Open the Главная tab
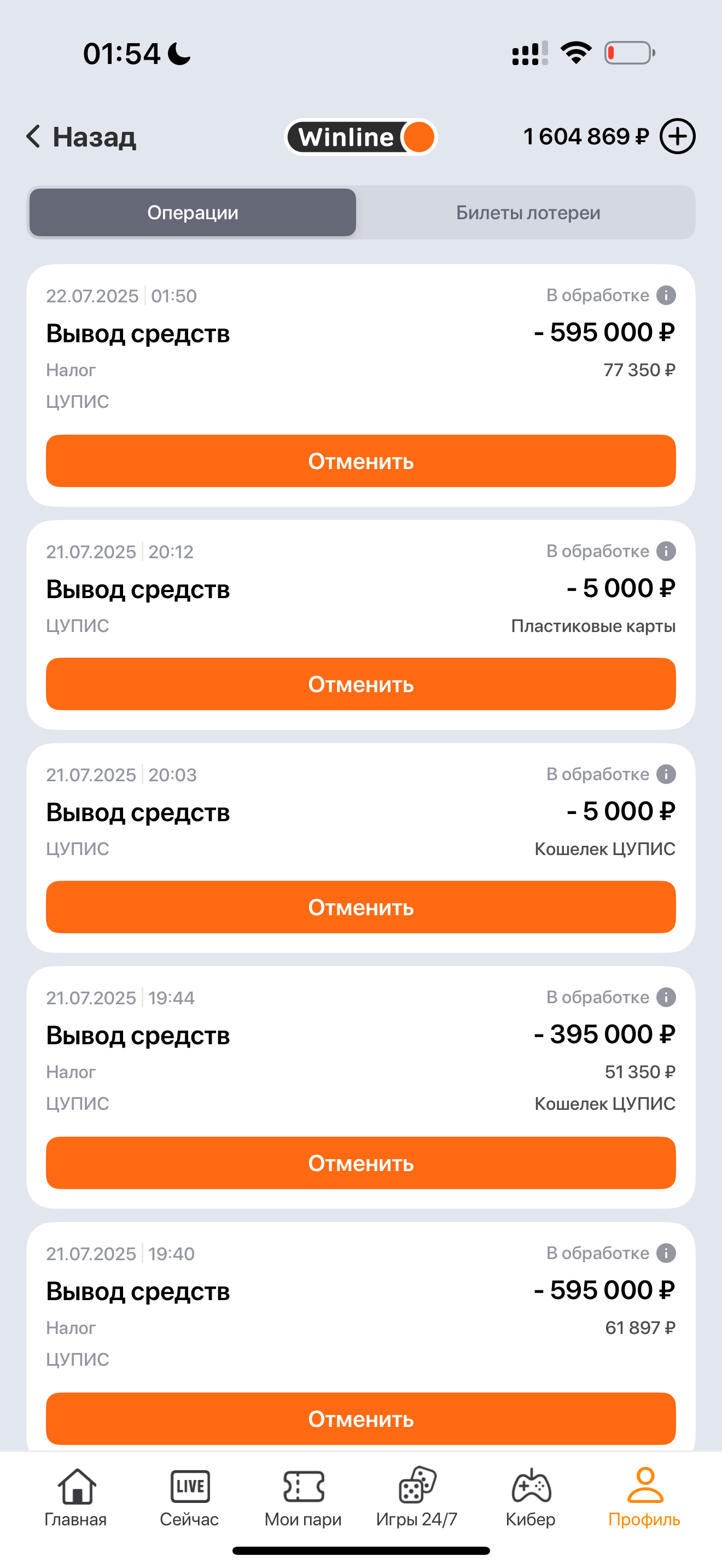 (x=76, y=1497)
